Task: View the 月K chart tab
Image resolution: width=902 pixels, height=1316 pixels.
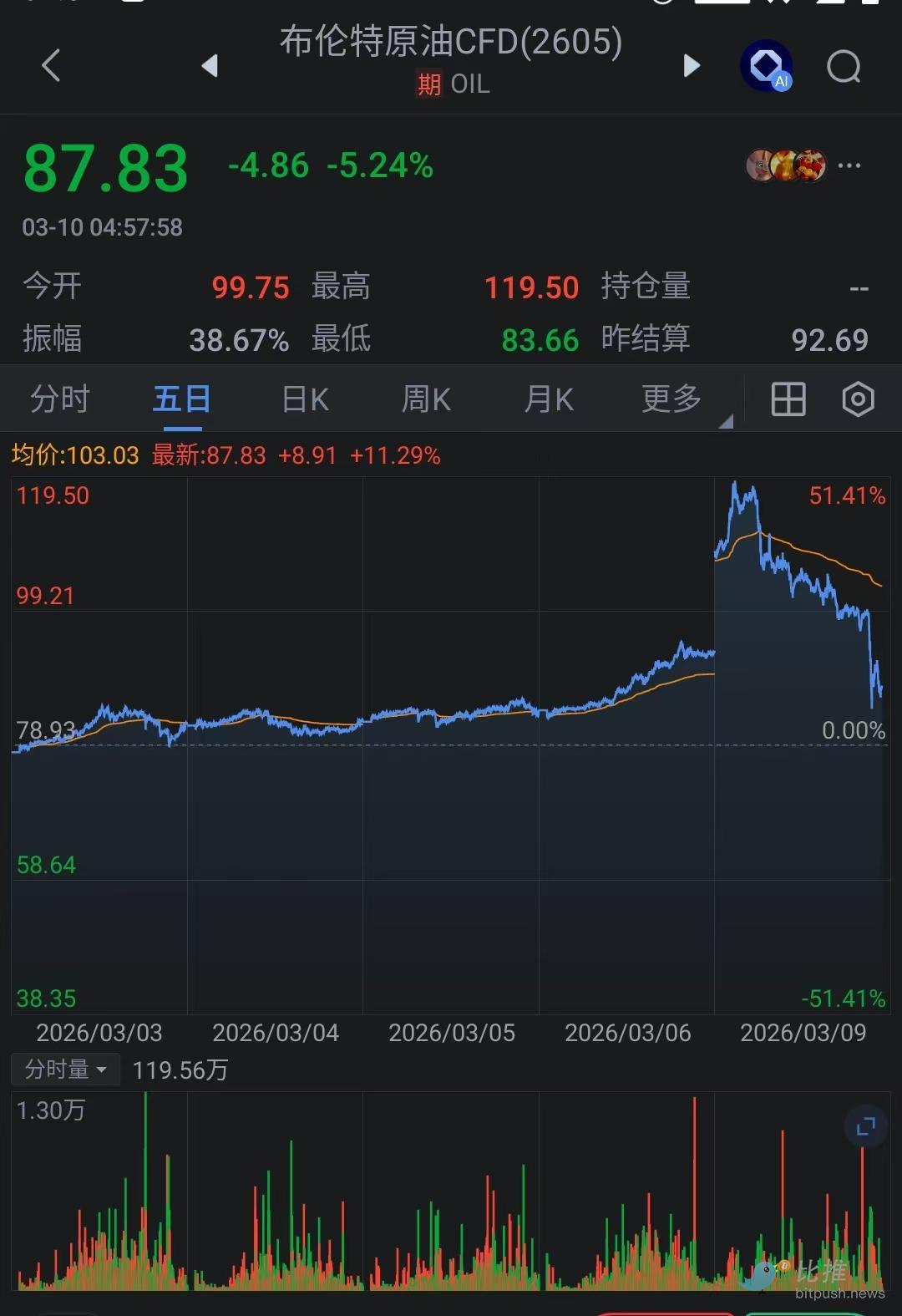Action: pyautogui.click(x=549, y=399)
